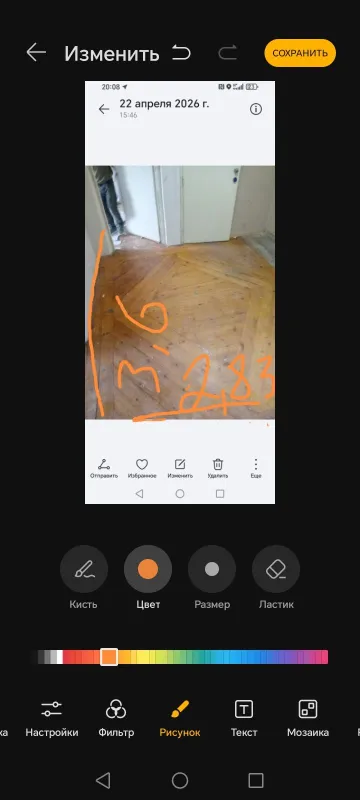The image size is (360, 800).
Task: Open recent apps with square button
Action: pyautogui.click(x=256, y=780)
